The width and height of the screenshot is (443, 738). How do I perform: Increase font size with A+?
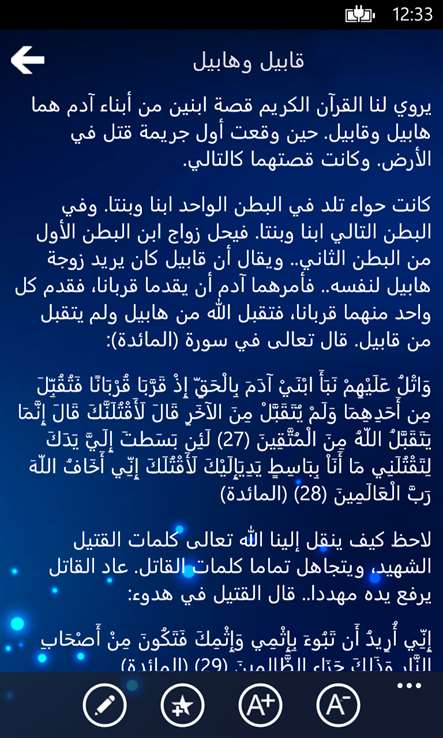point(261,705)
